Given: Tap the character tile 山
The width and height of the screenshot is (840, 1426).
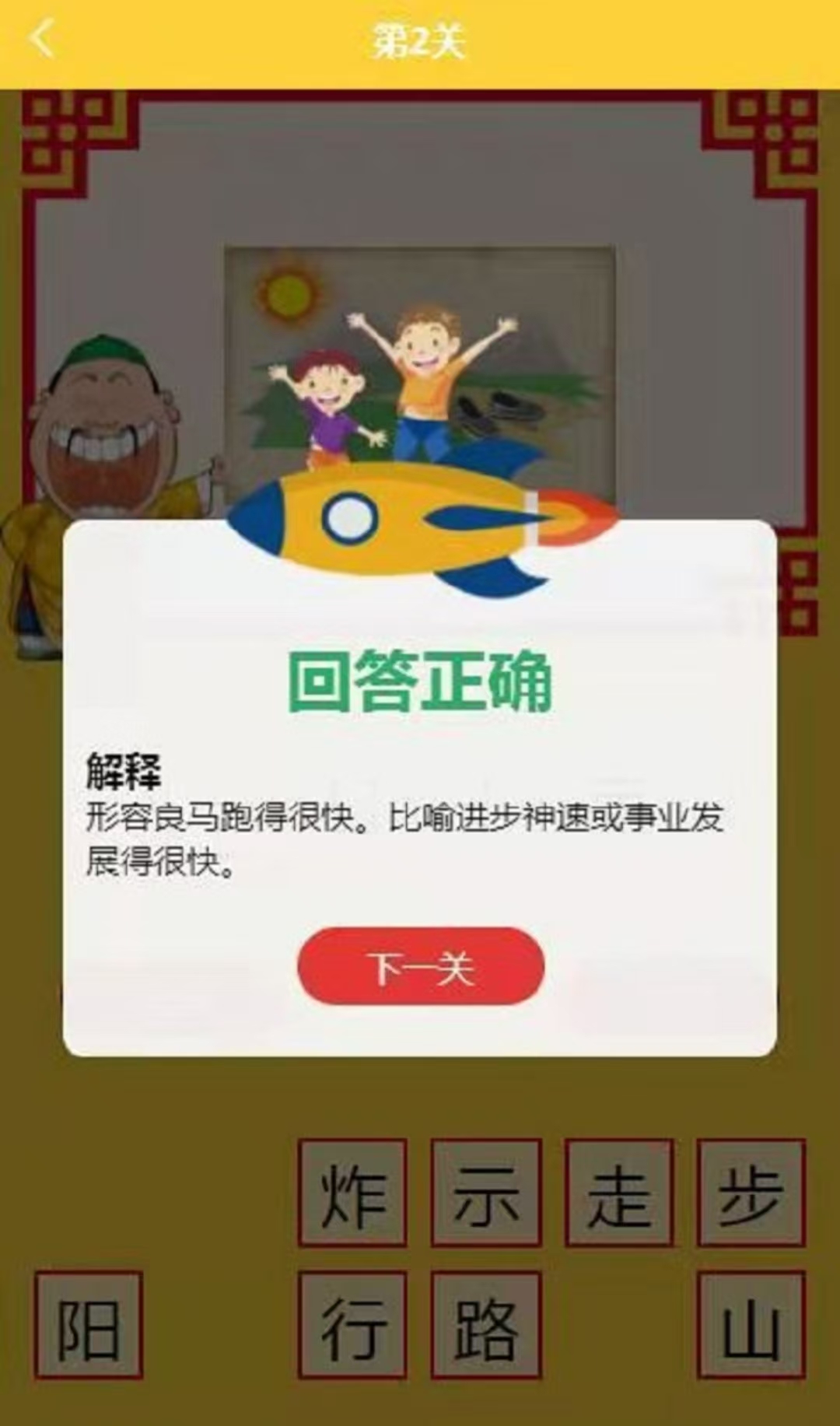Looking at the screenshot, I should (x=751, y=1326).
